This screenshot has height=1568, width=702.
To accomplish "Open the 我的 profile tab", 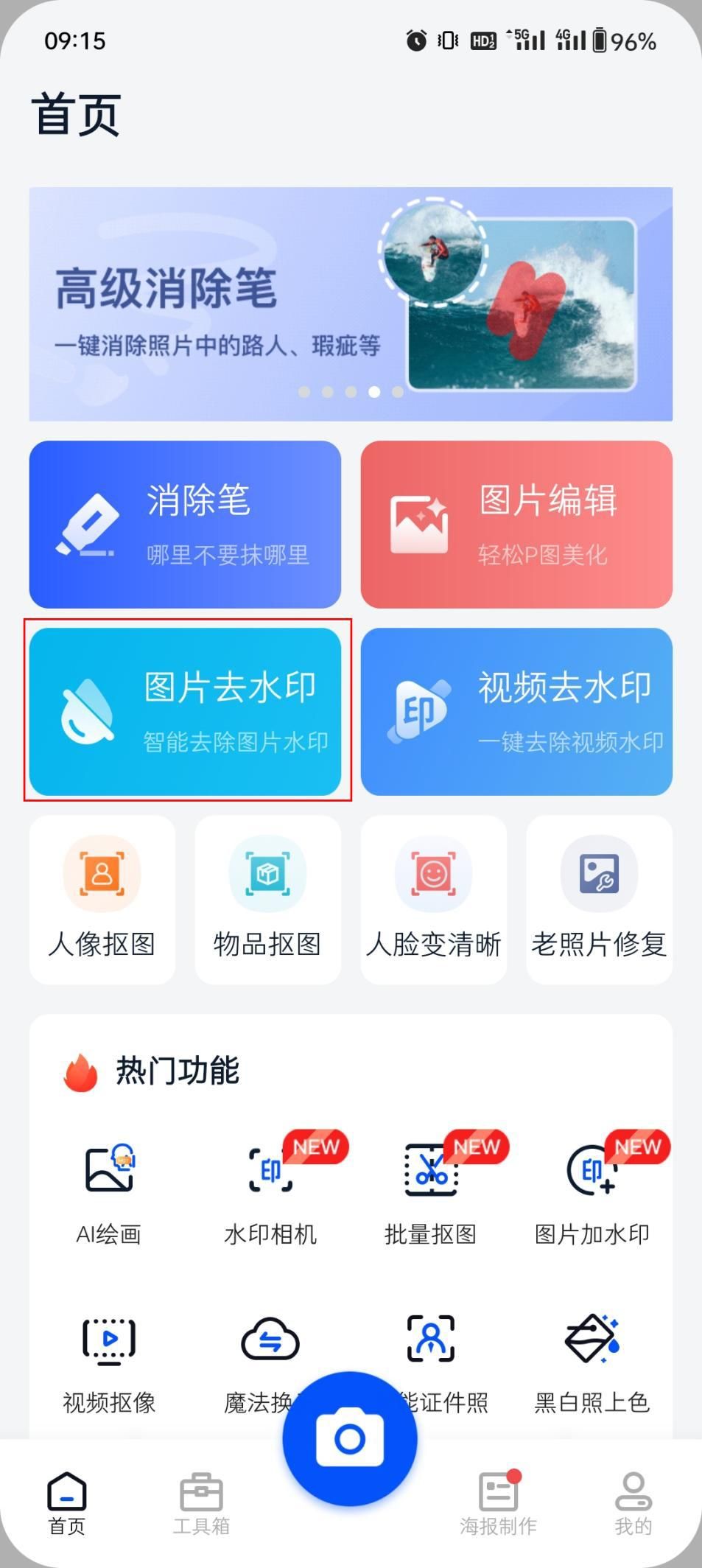I will pos(633,1503).
